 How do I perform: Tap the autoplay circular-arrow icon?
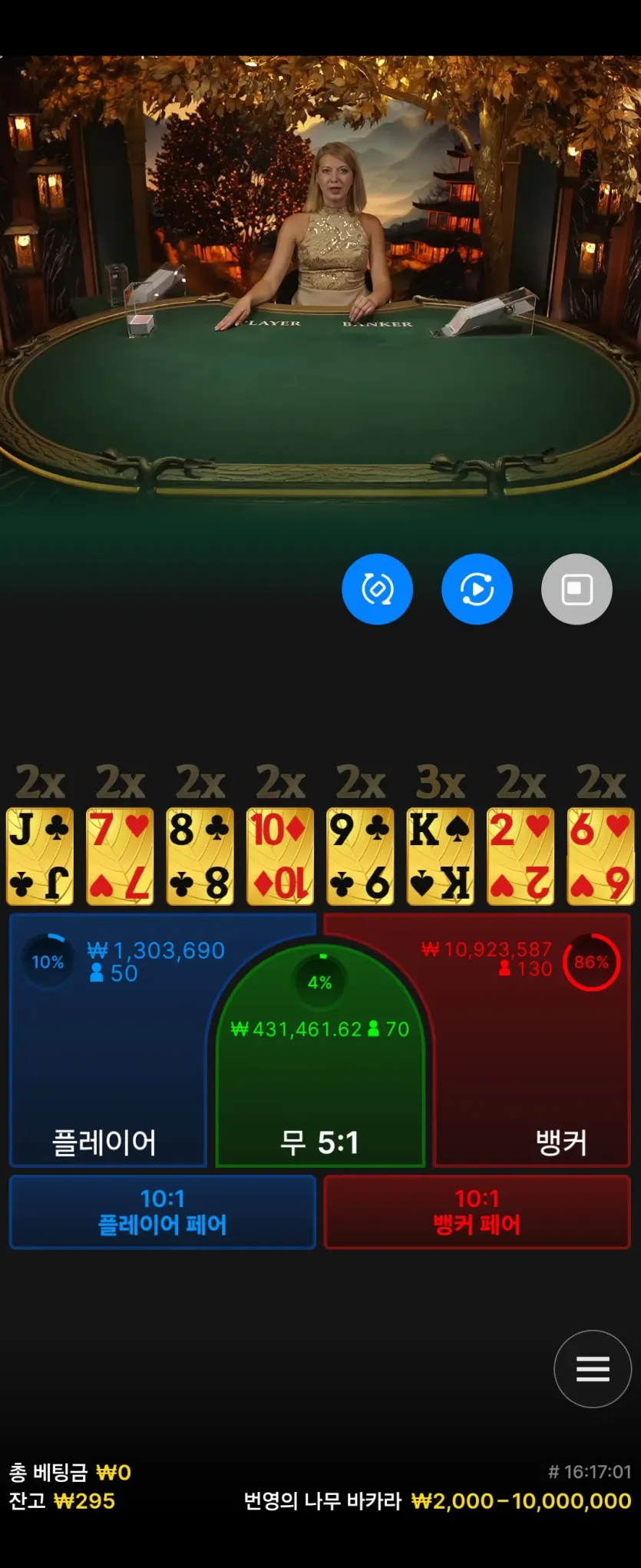477,589
